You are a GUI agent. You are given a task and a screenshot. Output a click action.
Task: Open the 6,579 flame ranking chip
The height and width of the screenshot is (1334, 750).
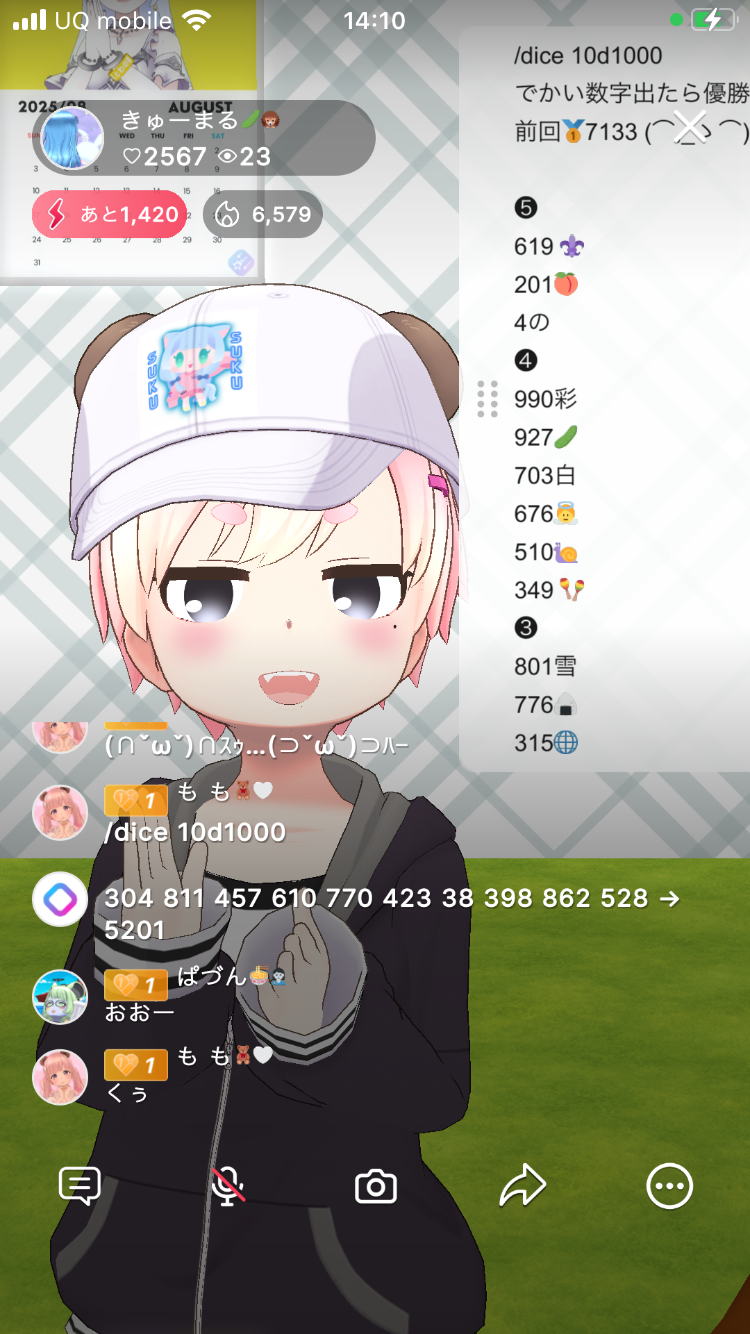pos(263,214)
